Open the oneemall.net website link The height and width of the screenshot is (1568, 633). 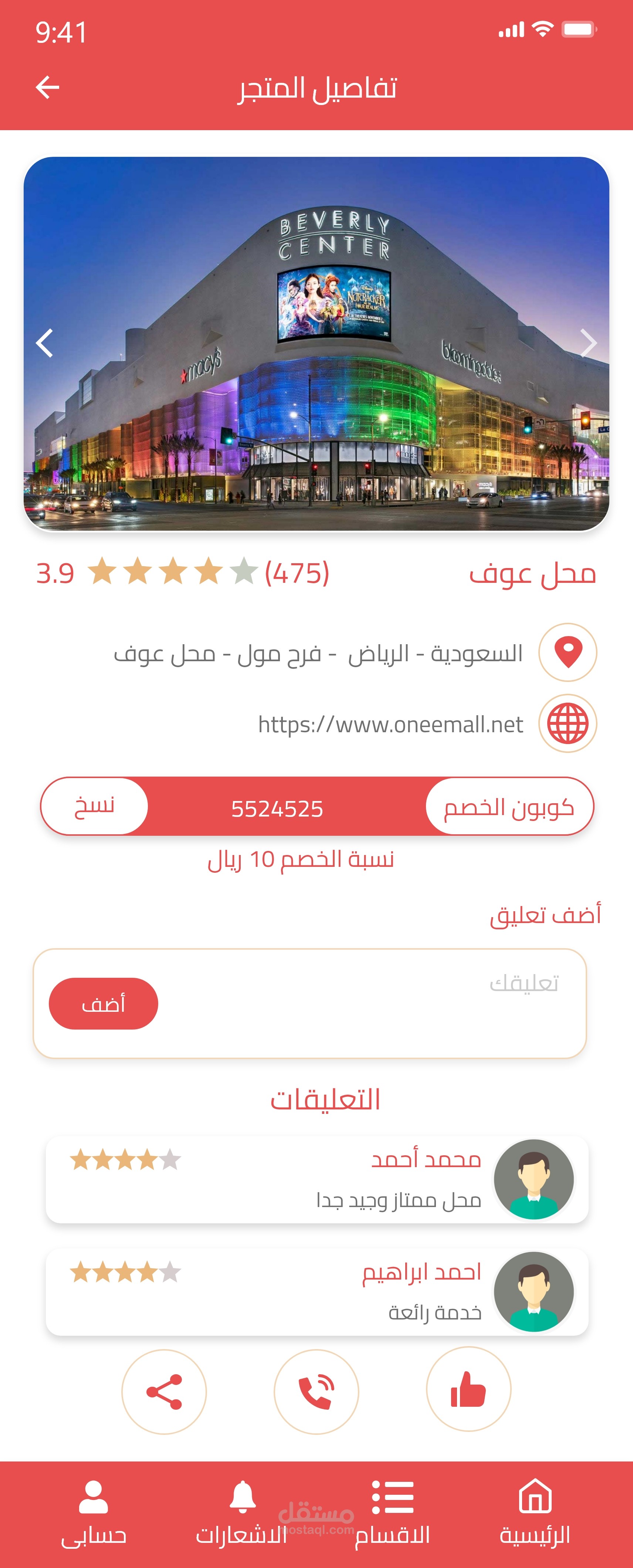point(390,724)
